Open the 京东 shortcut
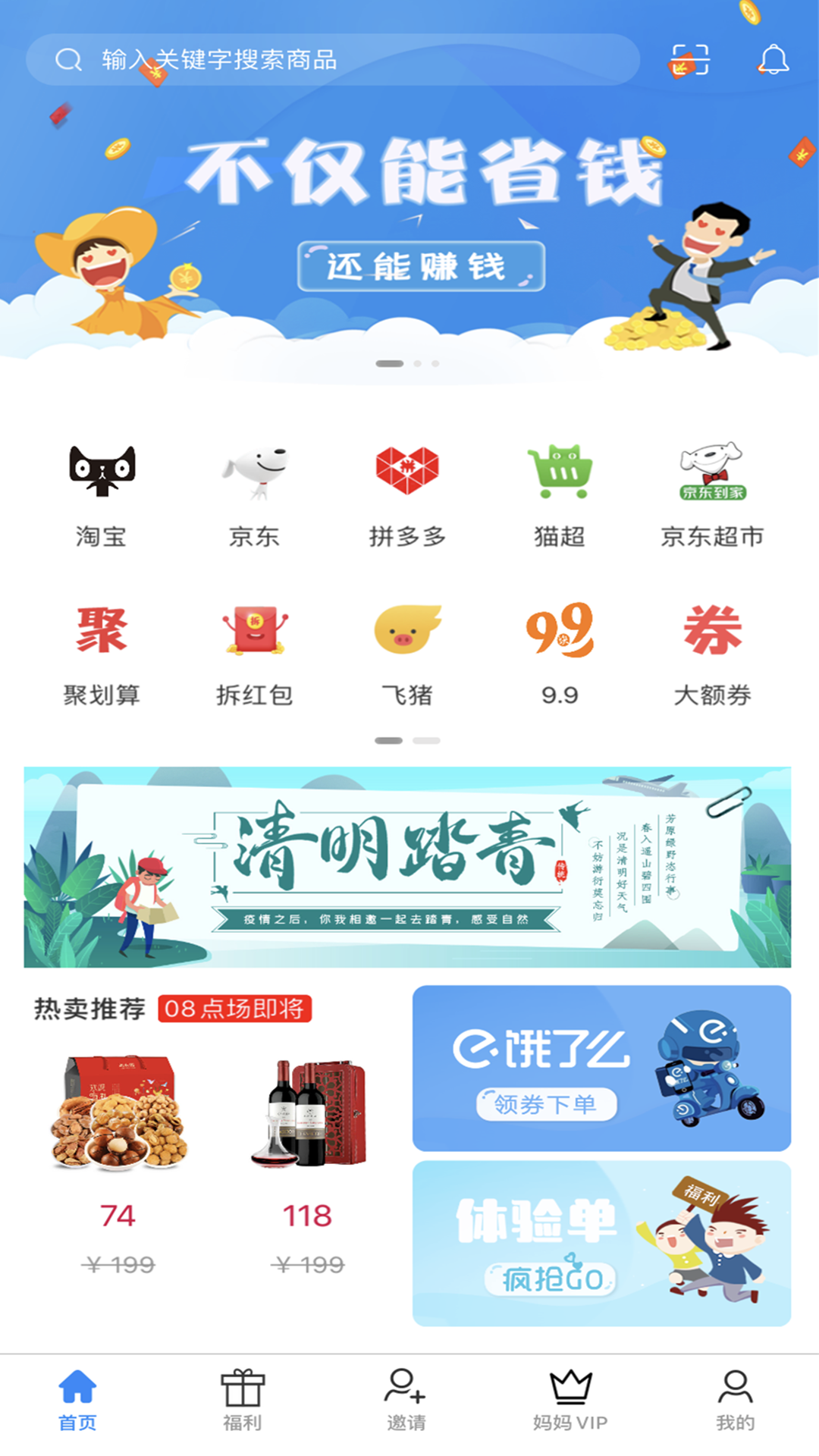819x1456 pixels. pyautogui.click(x=255, y=493)
